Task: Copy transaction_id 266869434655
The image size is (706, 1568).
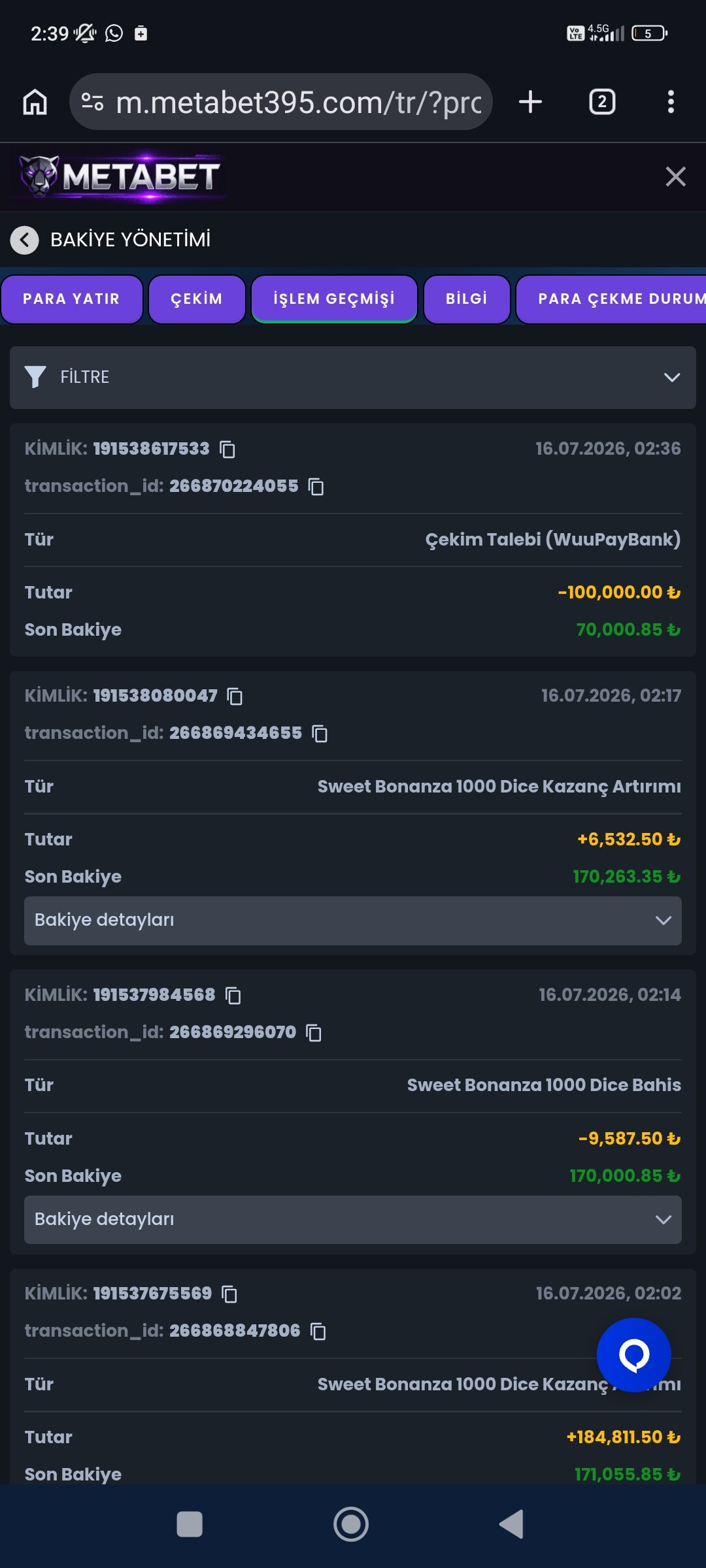Action: [320, 734]
